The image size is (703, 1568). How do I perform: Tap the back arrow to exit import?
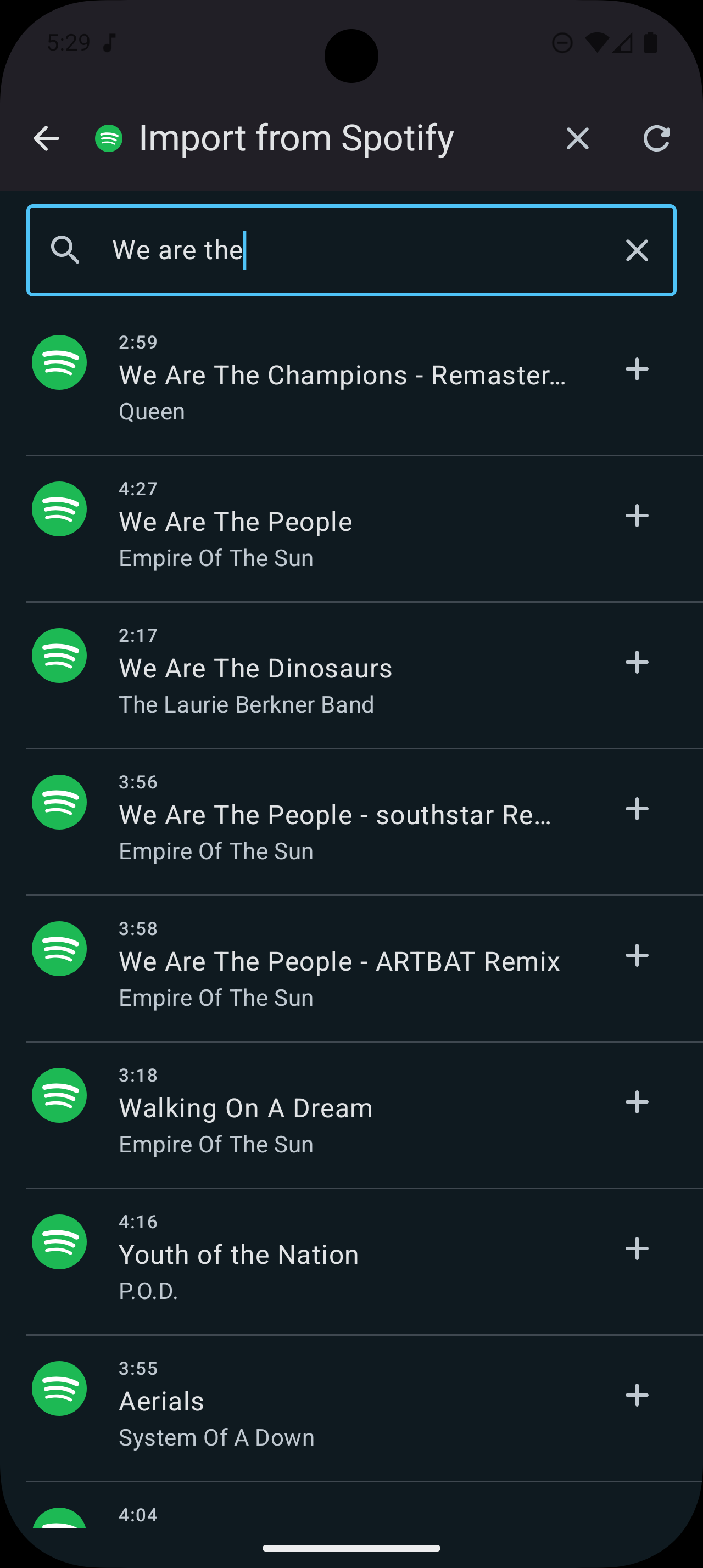tap(47, 138)
